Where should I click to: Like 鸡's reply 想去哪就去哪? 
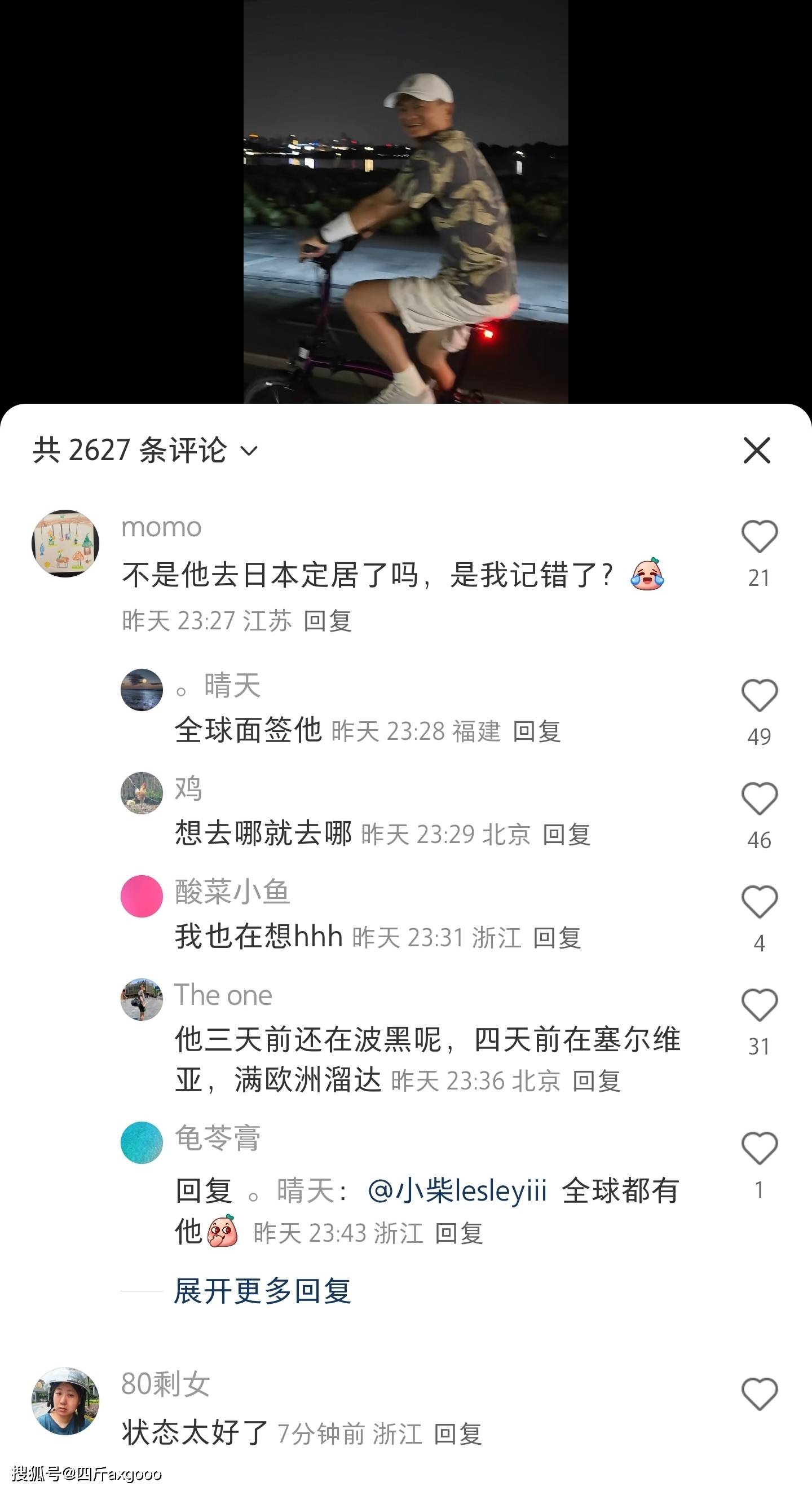click(759, 799)
